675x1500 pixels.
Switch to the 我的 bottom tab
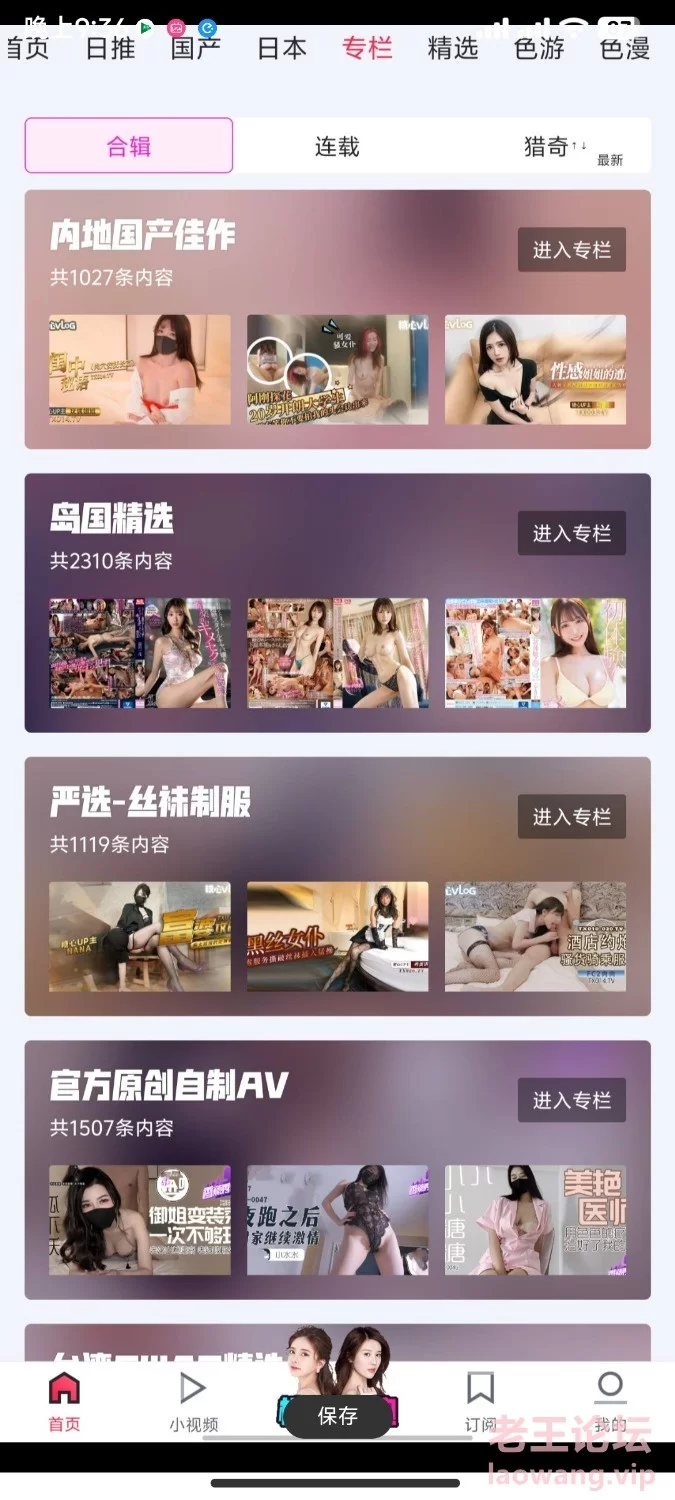click(610, 1402)
